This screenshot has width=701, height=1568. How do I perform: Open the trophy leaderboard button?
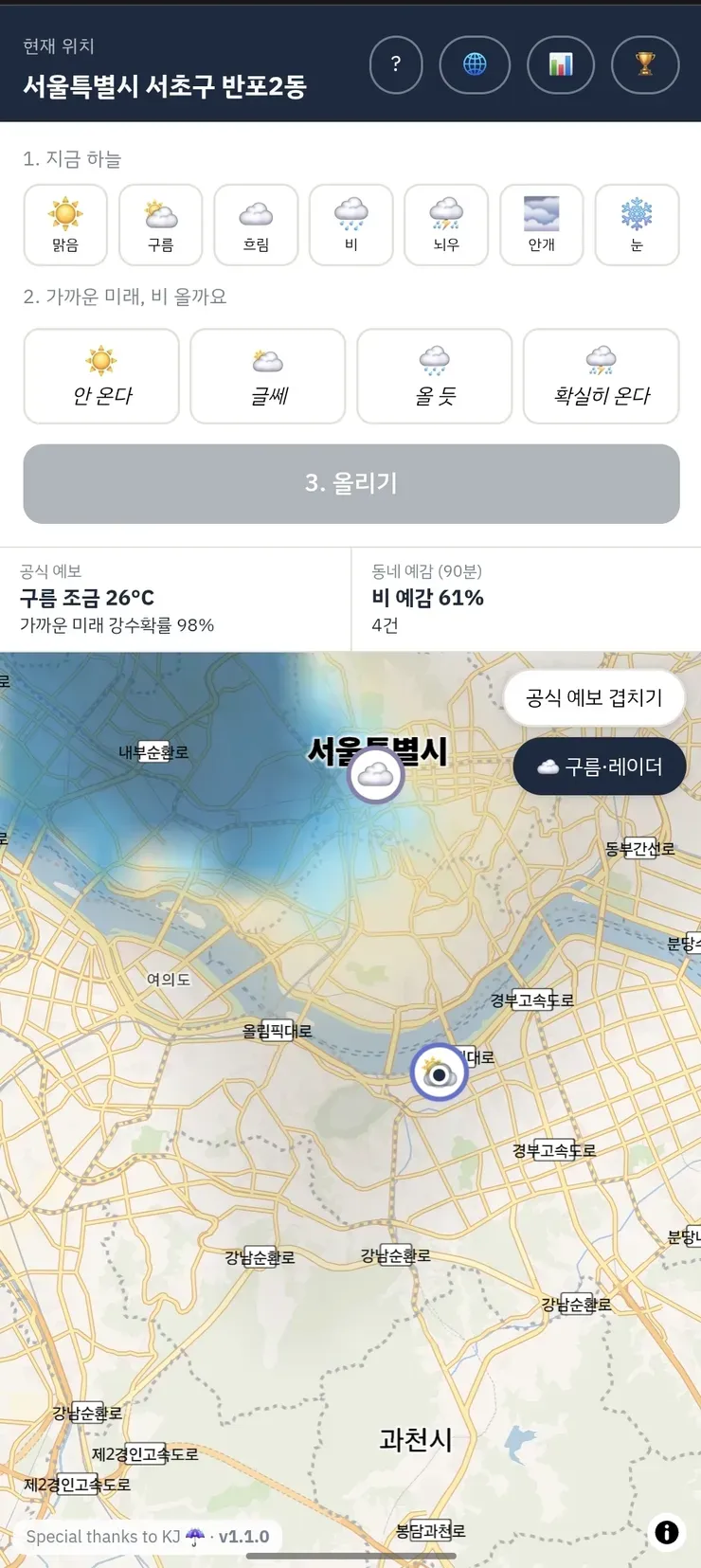pos(645,64)
